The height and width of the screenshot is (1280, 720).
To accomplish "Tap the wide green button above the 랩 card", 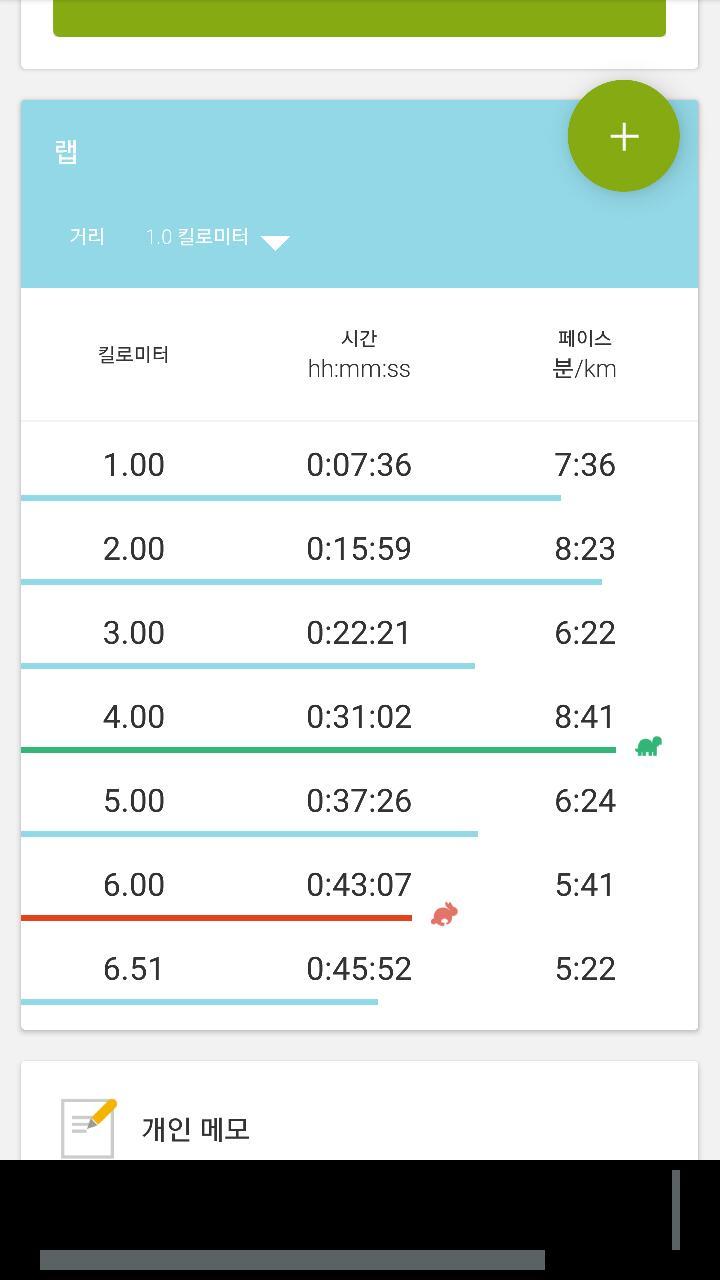I will point(359,17).
